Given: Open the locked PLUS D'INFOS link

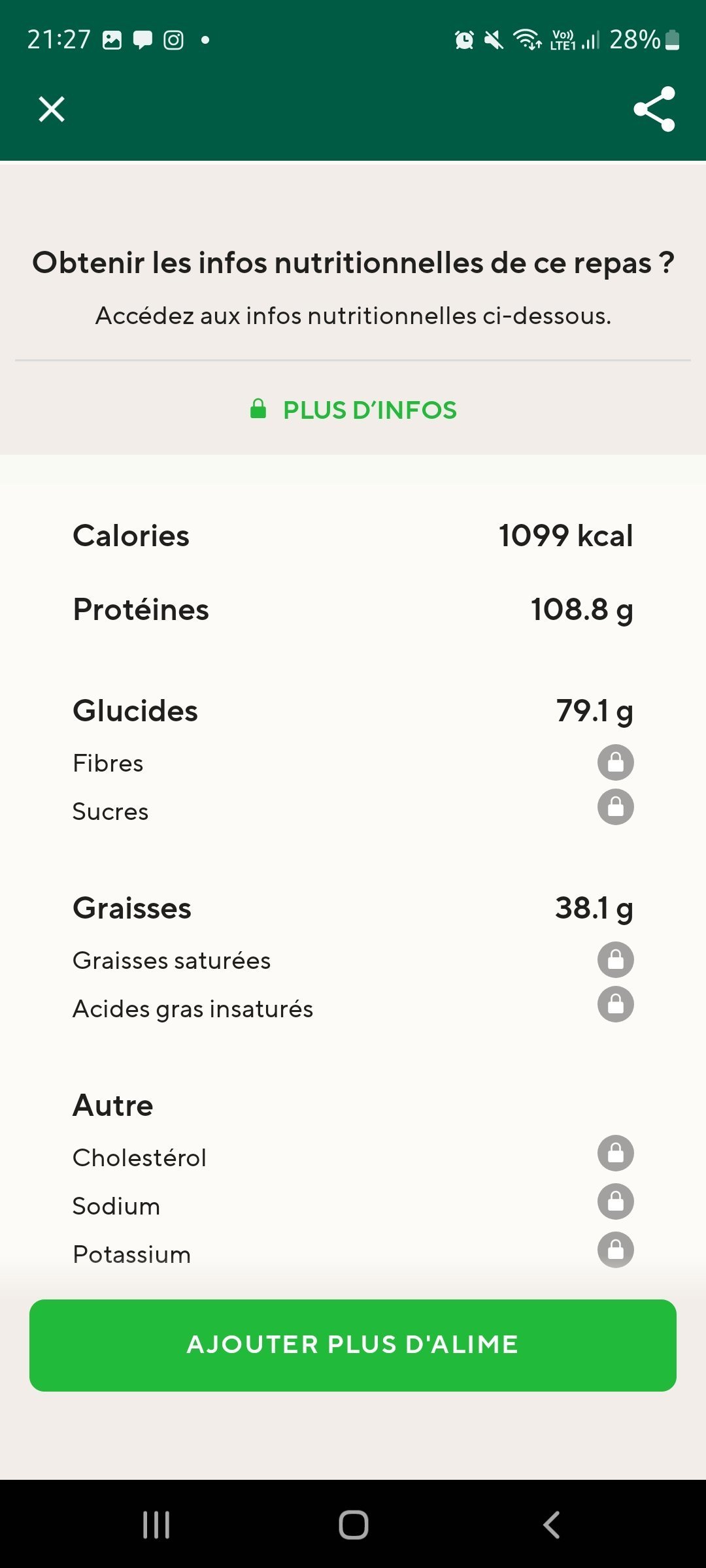Looking at the screenshot, I should [x=354, y=410].
